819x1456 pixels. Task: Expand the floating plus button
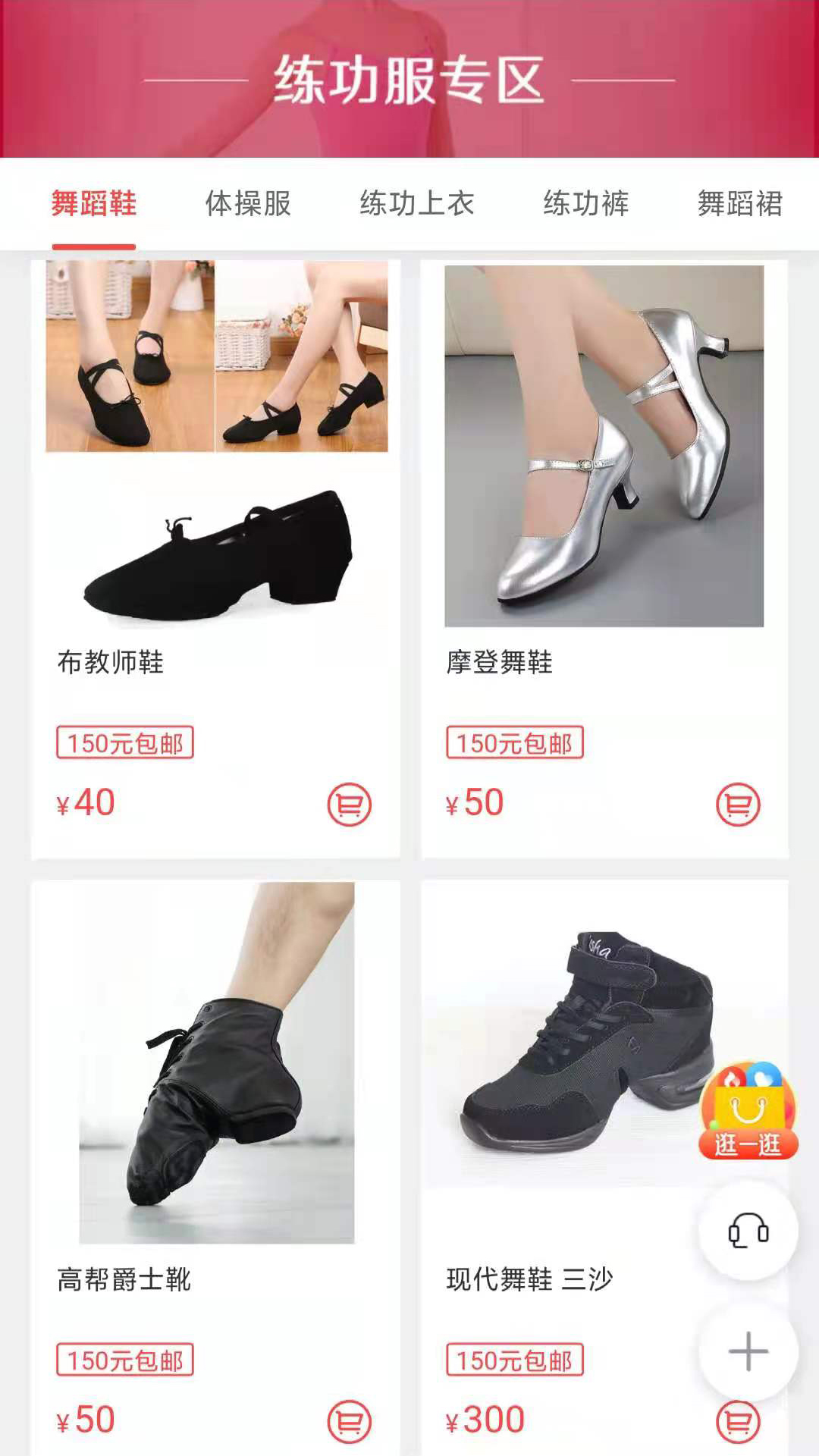tap(748, 1351)
